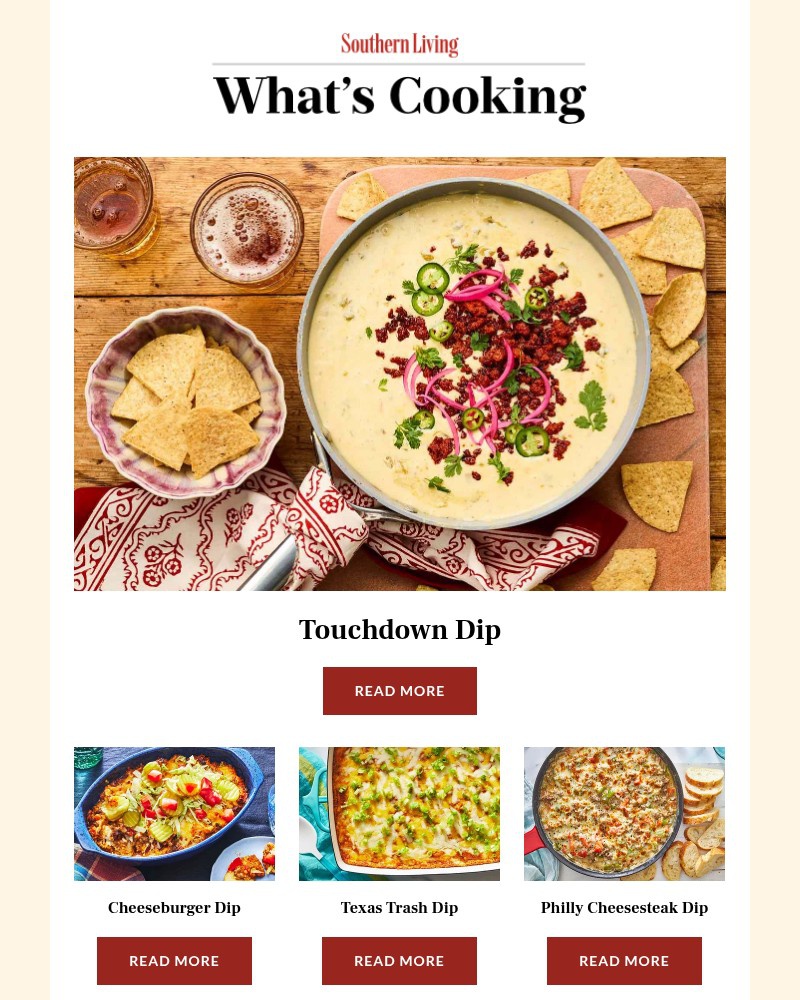This screenshot has height=1000, width=800.
Task: Open the Philly Cheesesteak Dip thumbnail image
Action: click(x=624, y=813)
